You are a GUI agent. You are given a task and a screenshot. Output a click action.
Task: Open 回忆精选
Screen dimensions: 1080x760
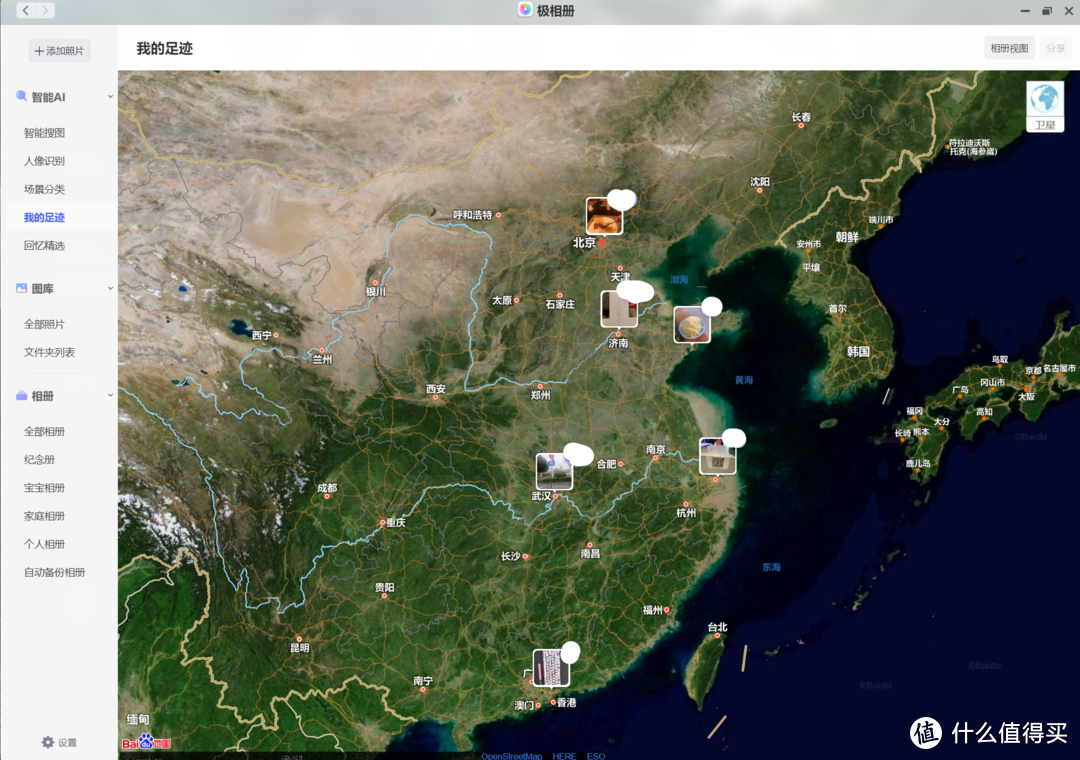(45, 245)
